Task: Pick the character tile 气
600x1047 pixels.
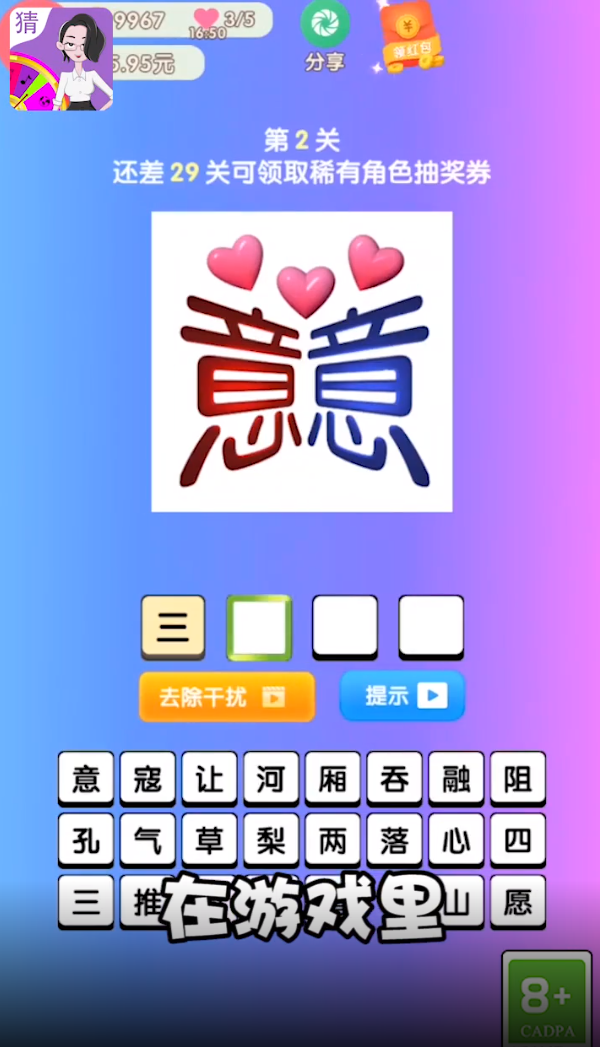Action: click(148, 840)
